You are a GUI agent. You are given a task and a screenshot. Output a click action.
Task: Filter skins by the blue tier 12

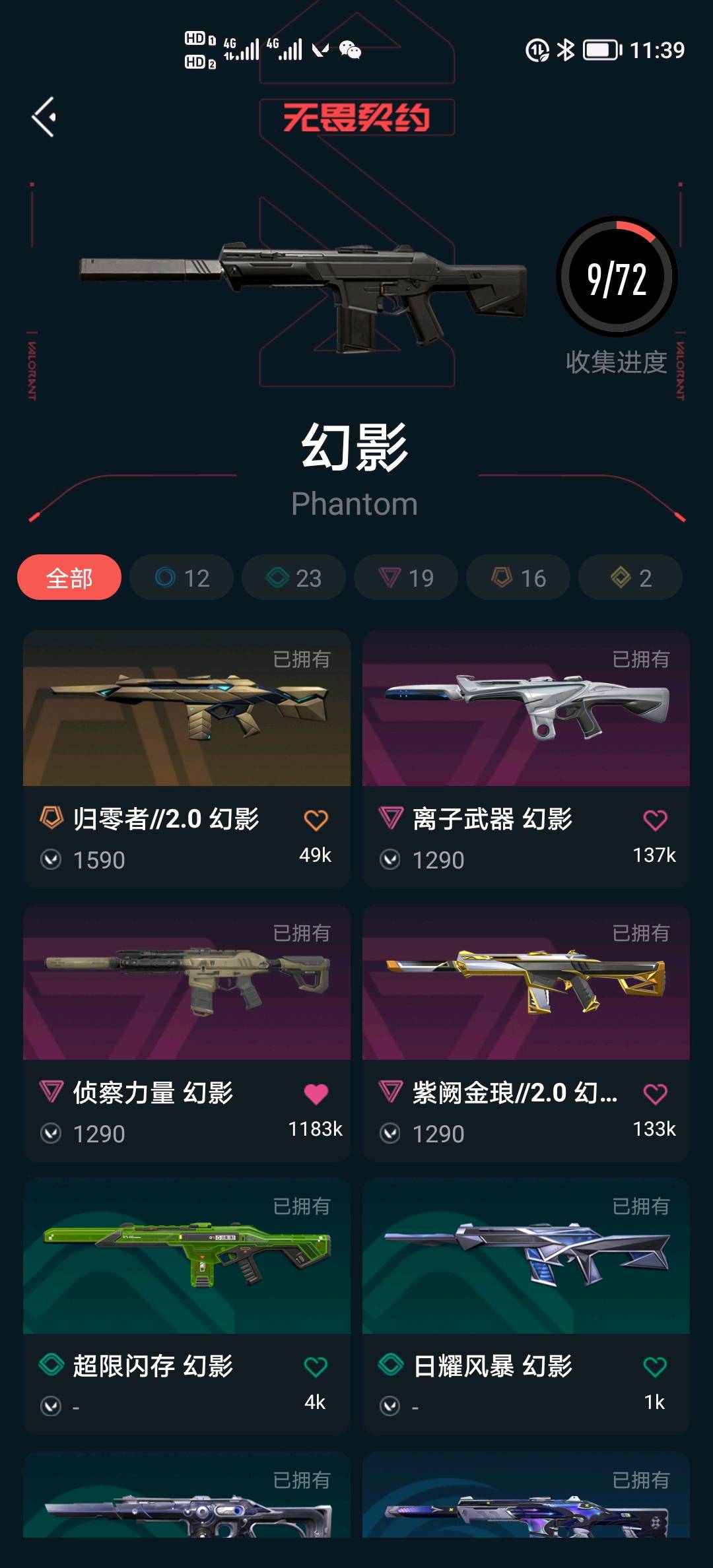(182, 577)
